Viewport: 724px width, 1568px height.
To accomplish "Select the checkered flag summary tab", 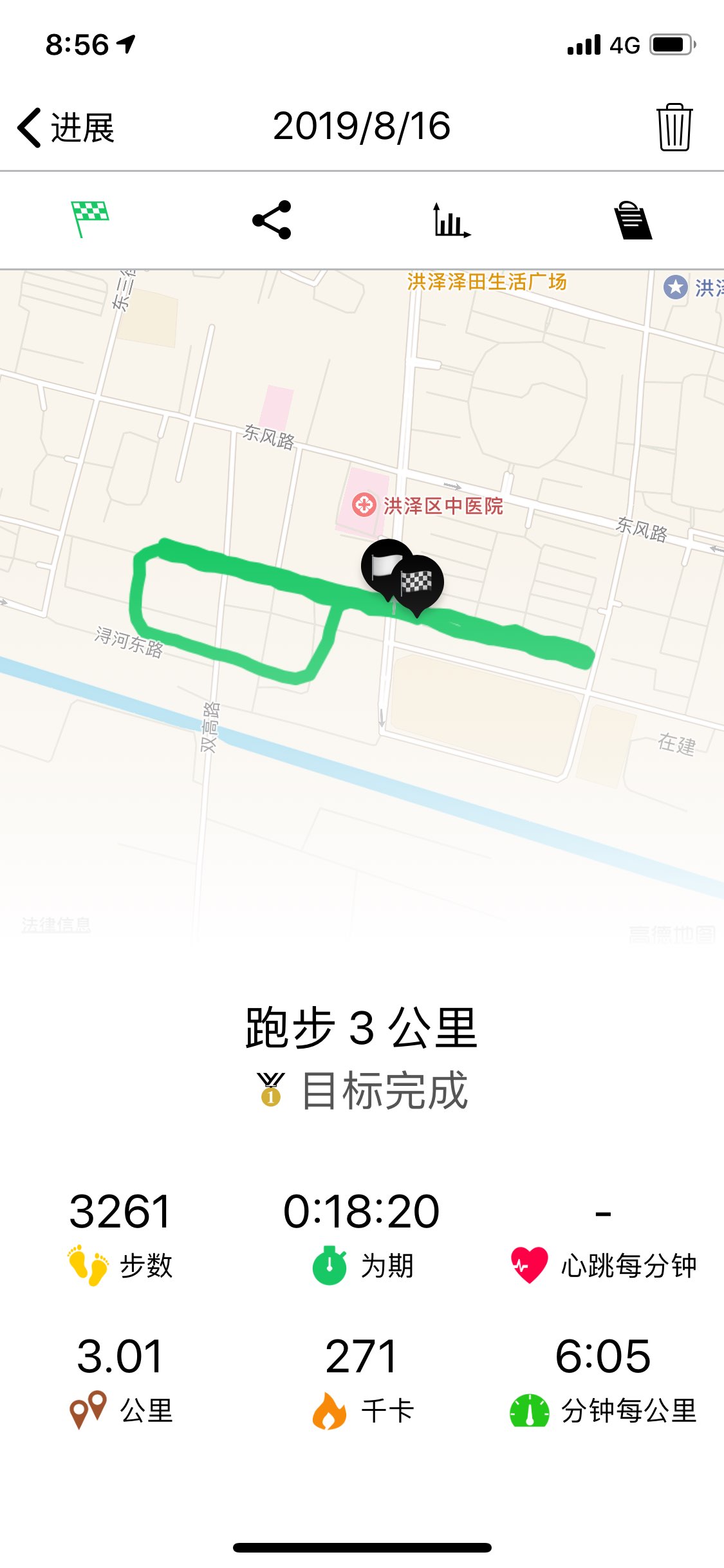I will tap(89, 219).
